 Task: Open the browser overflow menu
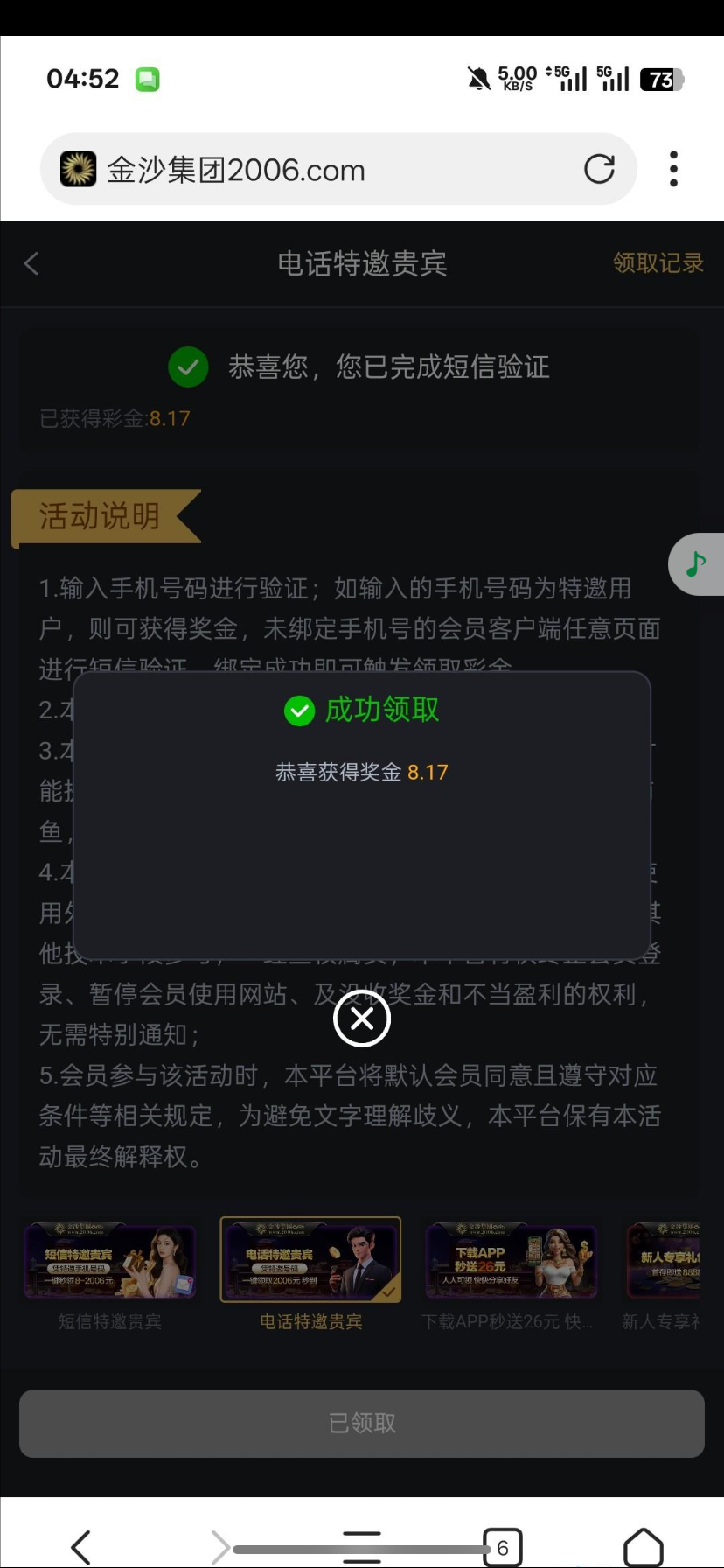[x=673, y=169]
